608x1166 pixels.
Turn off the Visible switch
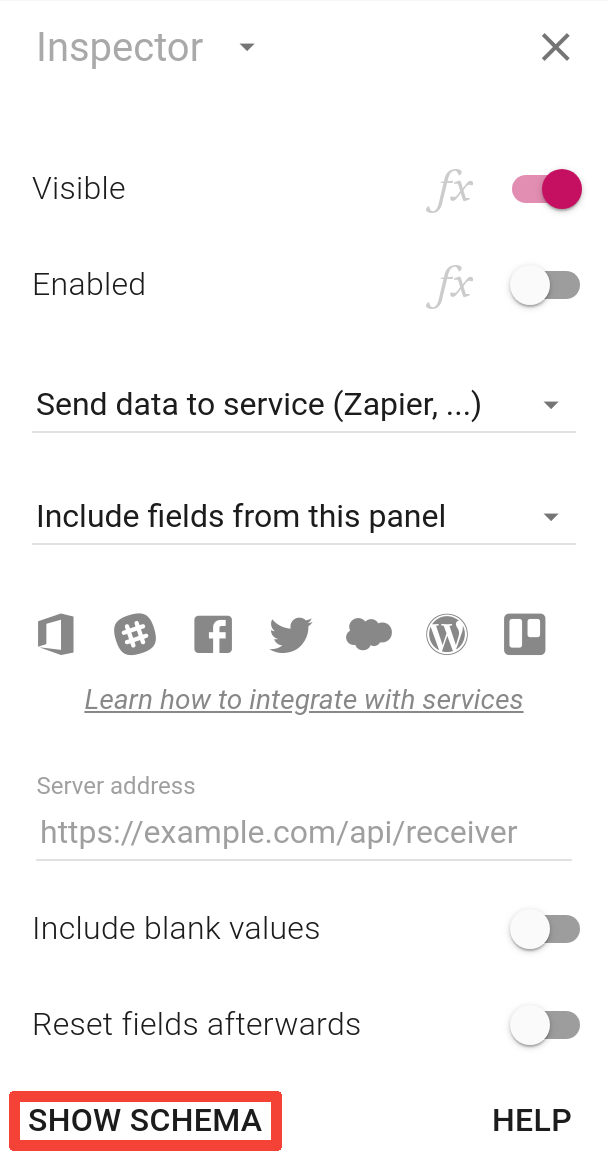[546, 189]
